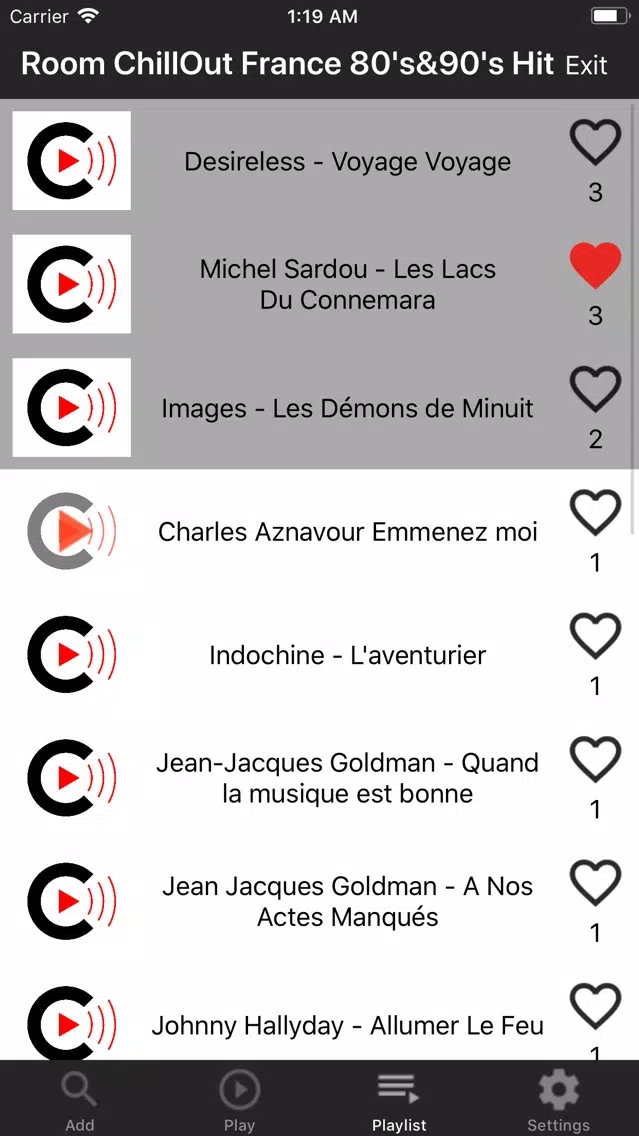
Task: Switch to the Add tab
Action: click(80, 1100)
